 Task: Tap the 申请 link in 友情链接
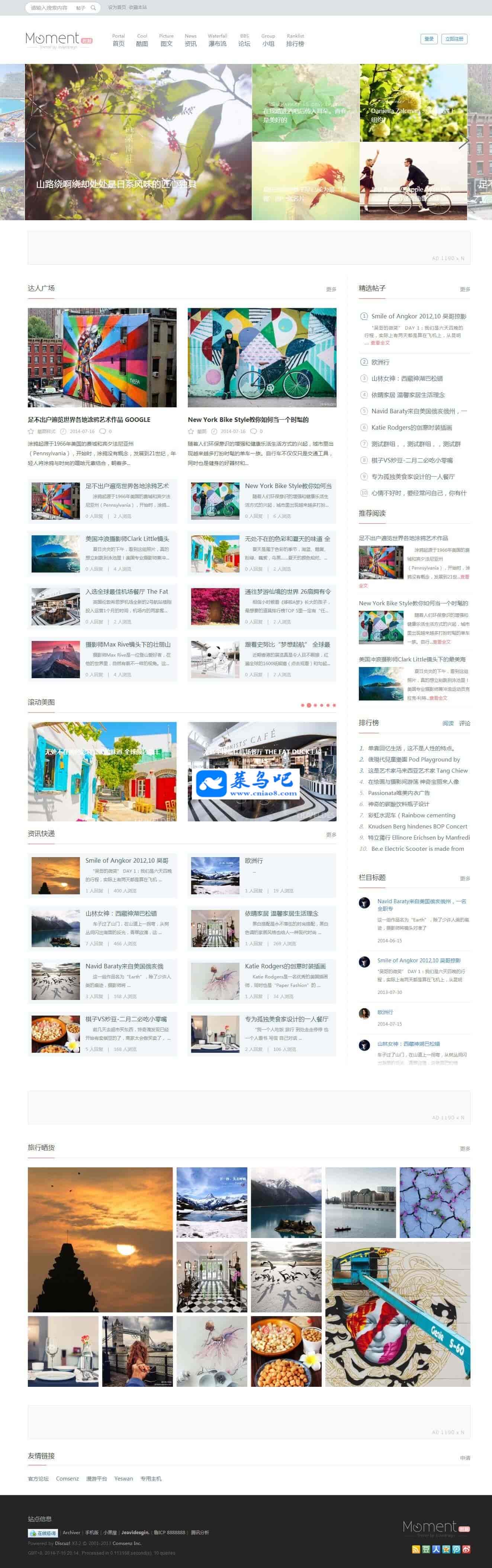(x=464, y=1458)
